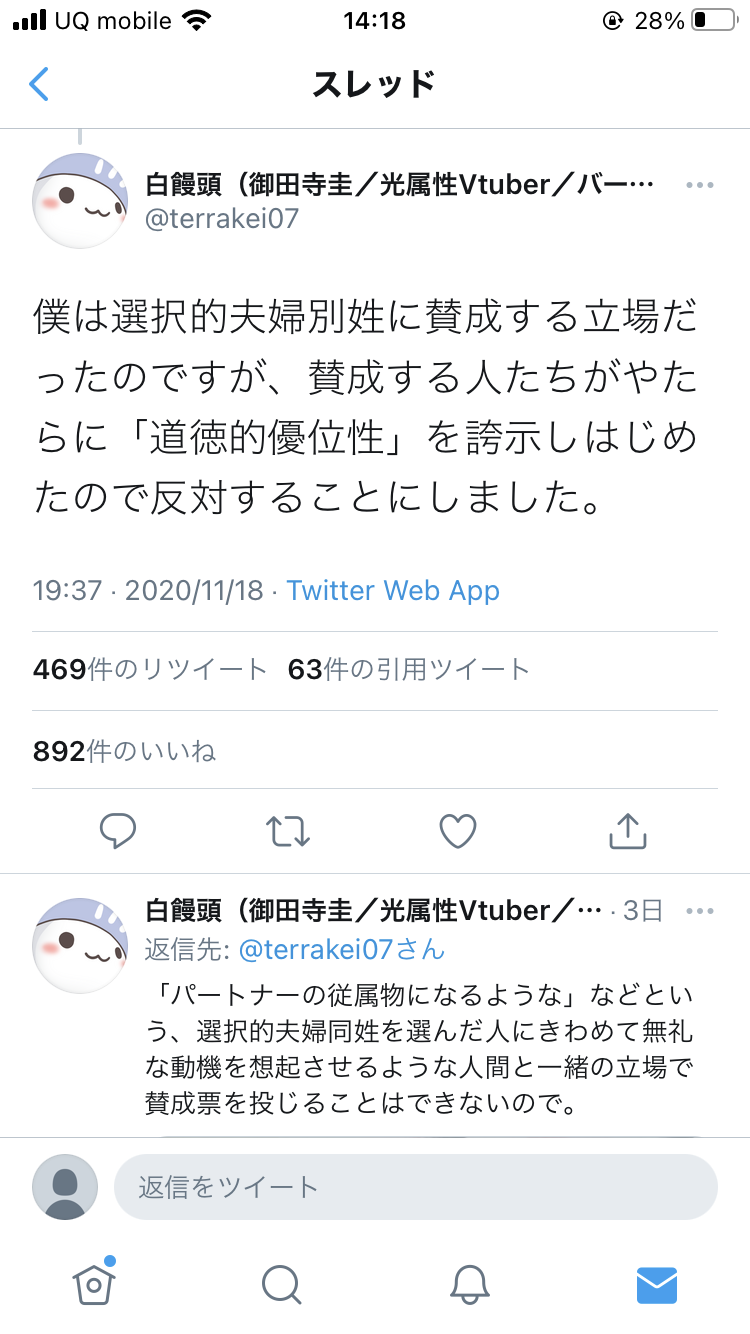Reply to the main tweet
The width and height of the screenshot is (750, 1334).
pos(118,830)
